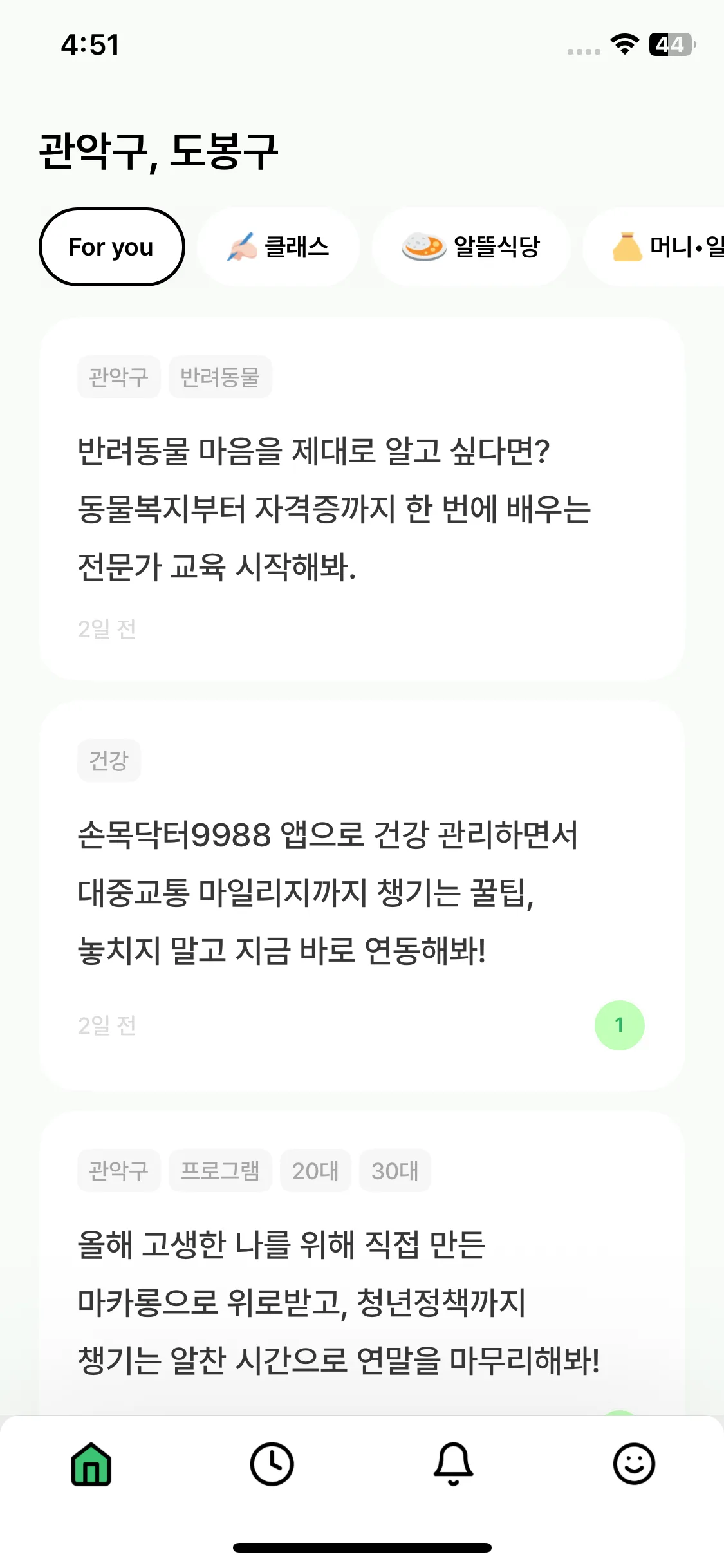Tap the battery indicator showing 44
724x1568 pixels.
tap(671, 45)
